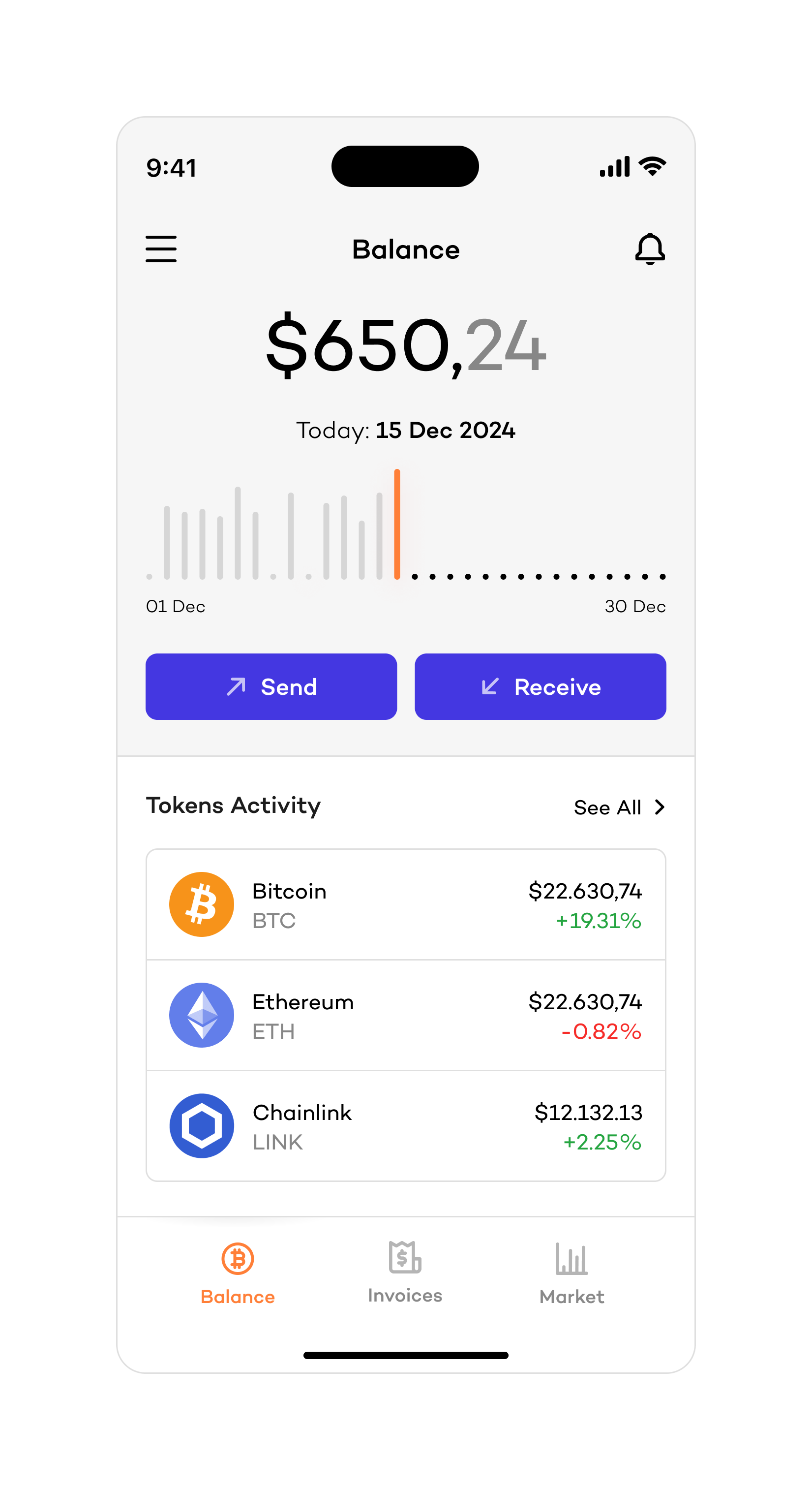812x1490 pixels.
Task: Open notifications via the bell icon
Action: click(x=650, y=249)
